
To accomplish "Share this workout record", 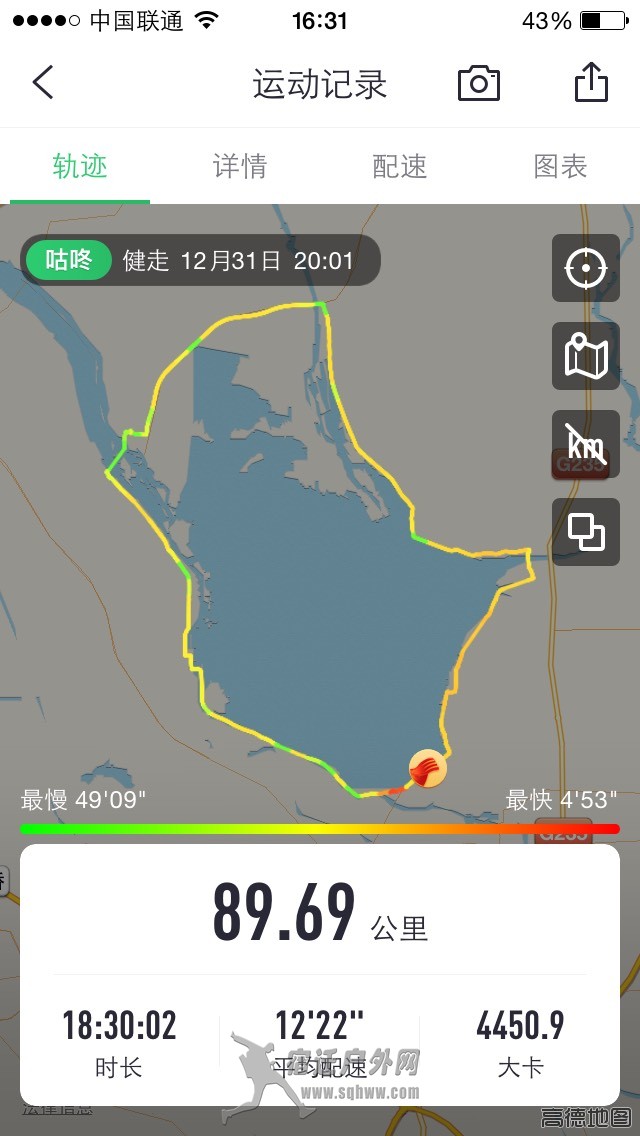I will (x=591, y=83).
